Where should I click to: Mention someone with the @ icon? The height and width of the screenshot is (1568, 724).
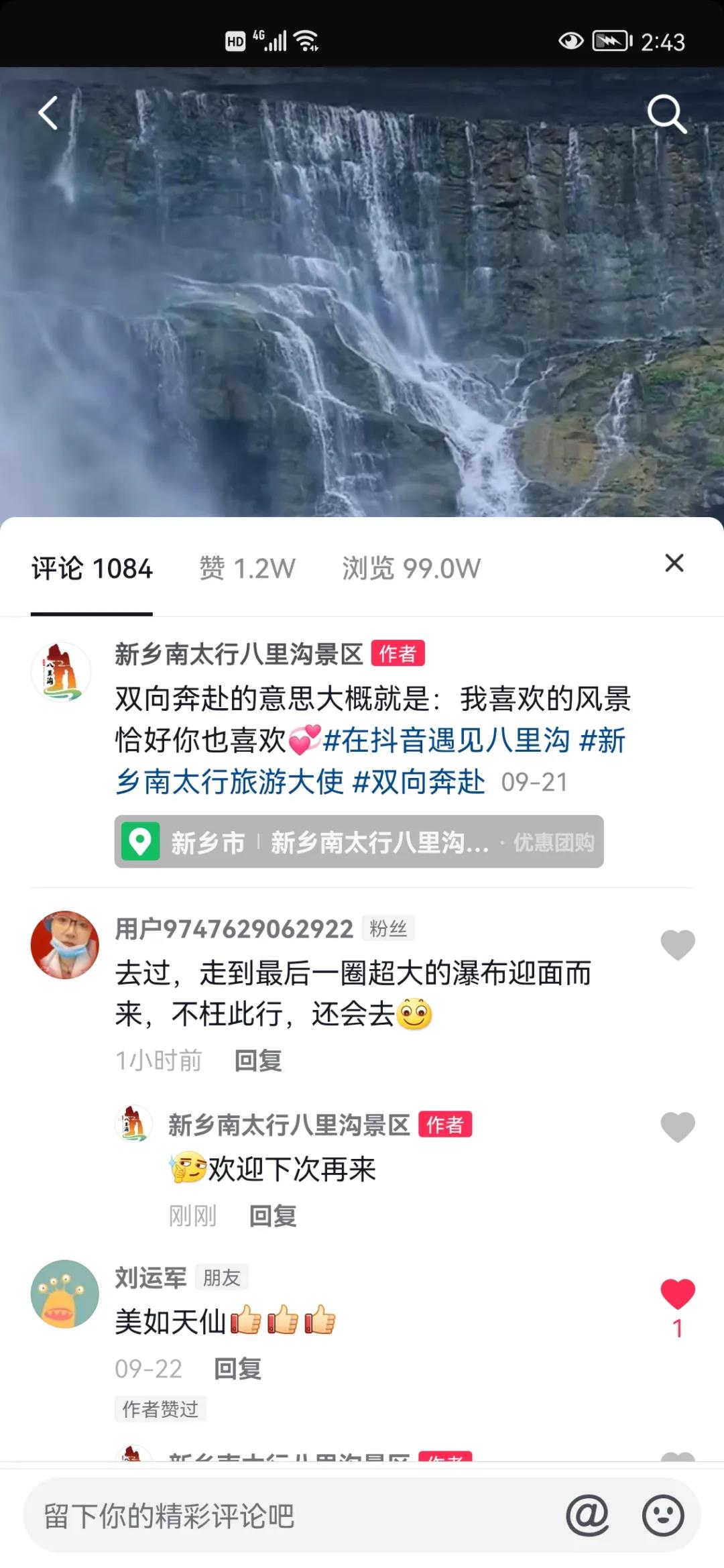point(587,1516)
